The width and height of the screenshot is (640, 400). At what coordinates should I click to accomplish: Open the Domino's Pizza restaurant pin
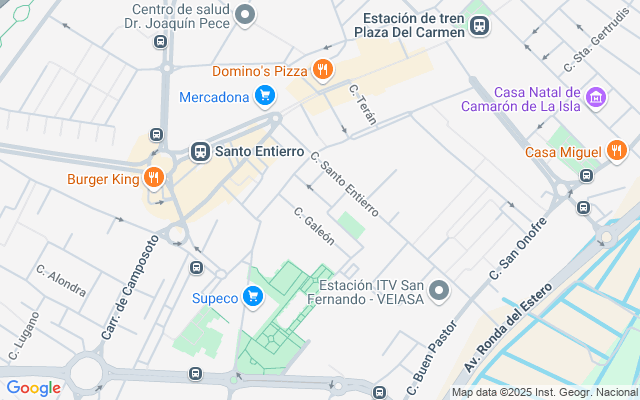323,70
